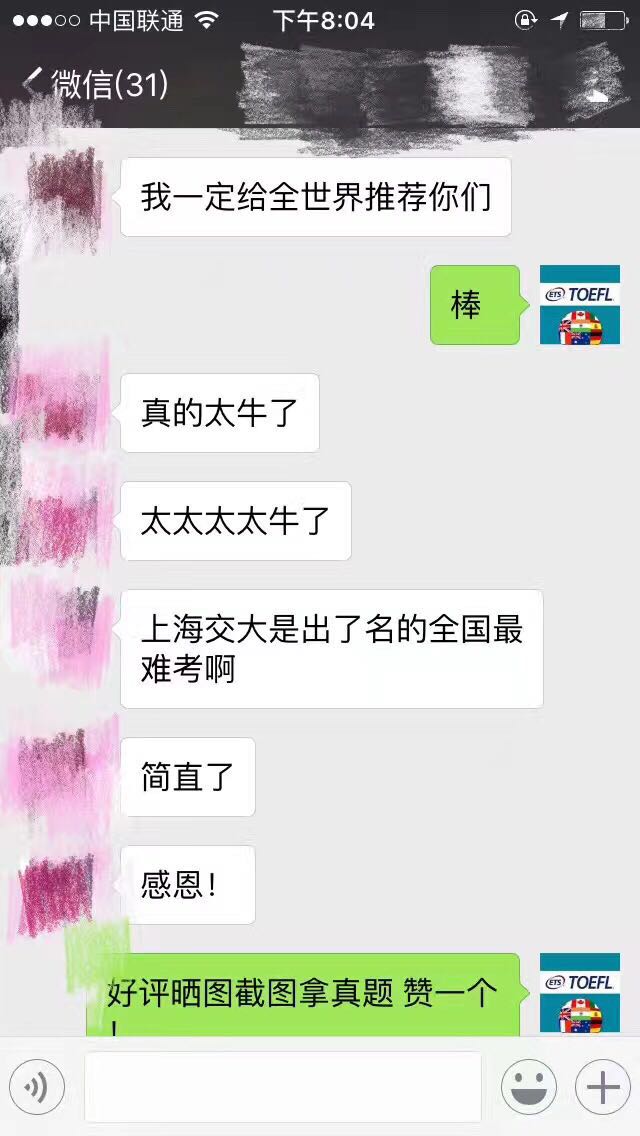Open TOEFL avatar beside the 棒 message

579,305
